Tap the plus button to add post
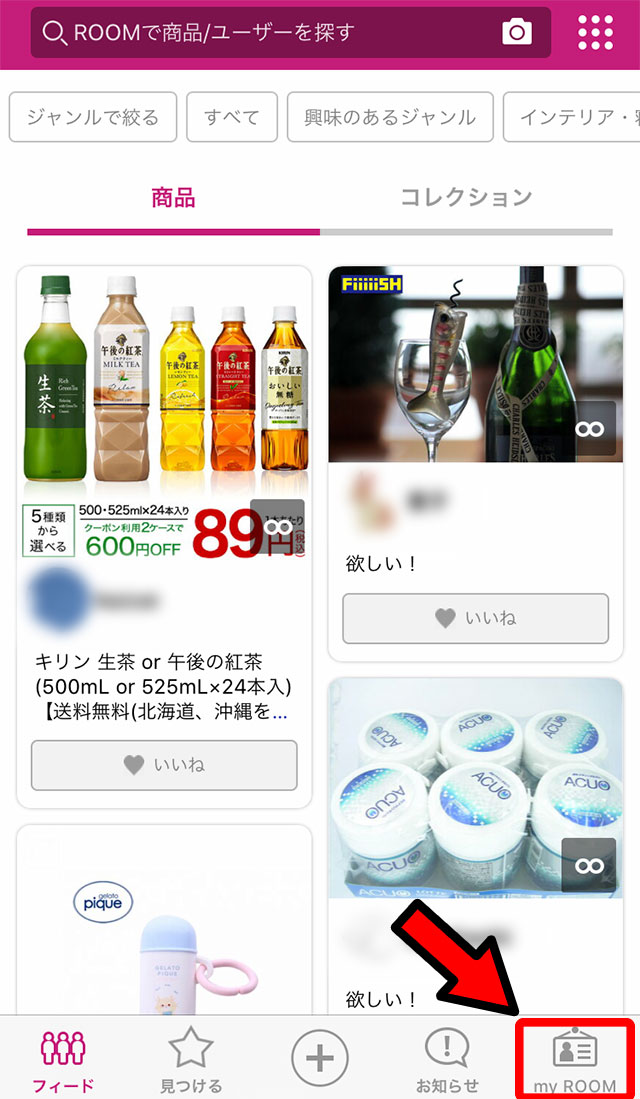Image resolution: width=640 pixels, height=1099 pixels. click(320, 1058)
